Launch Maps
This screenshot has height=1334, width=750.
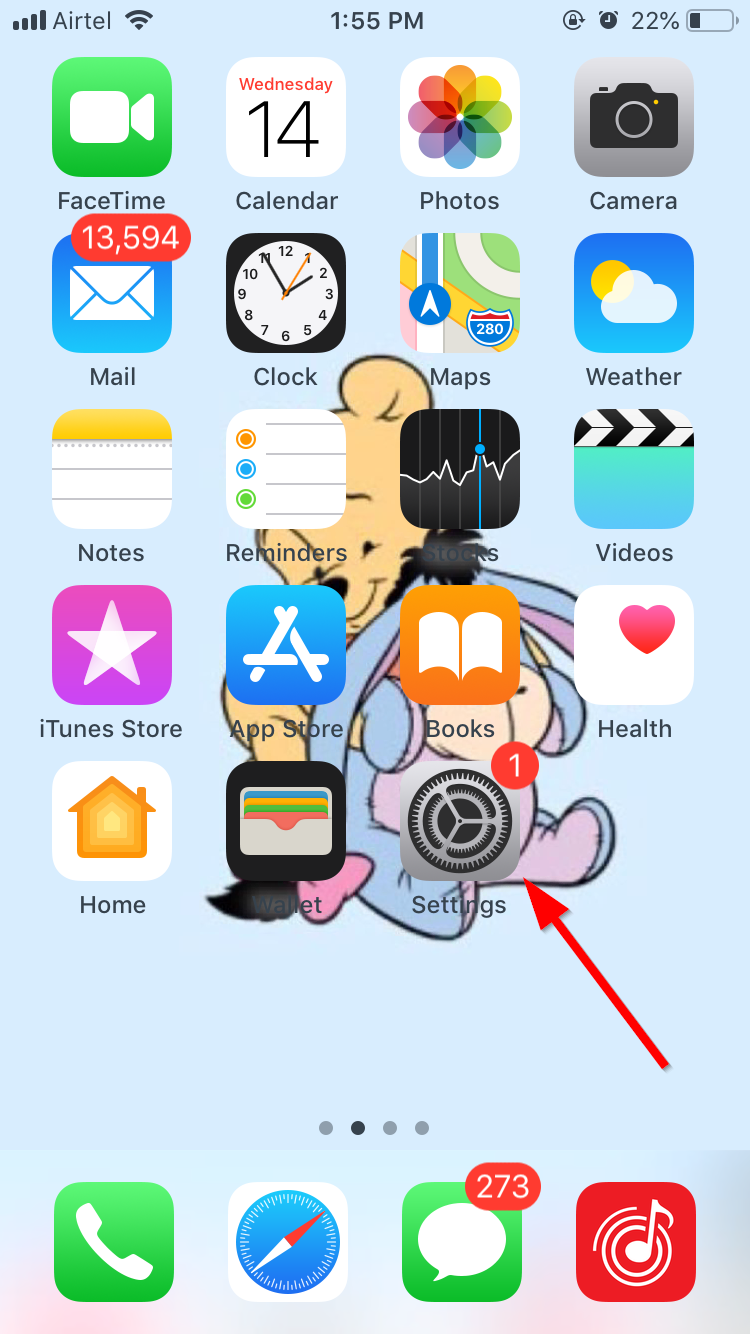(460, 293)
